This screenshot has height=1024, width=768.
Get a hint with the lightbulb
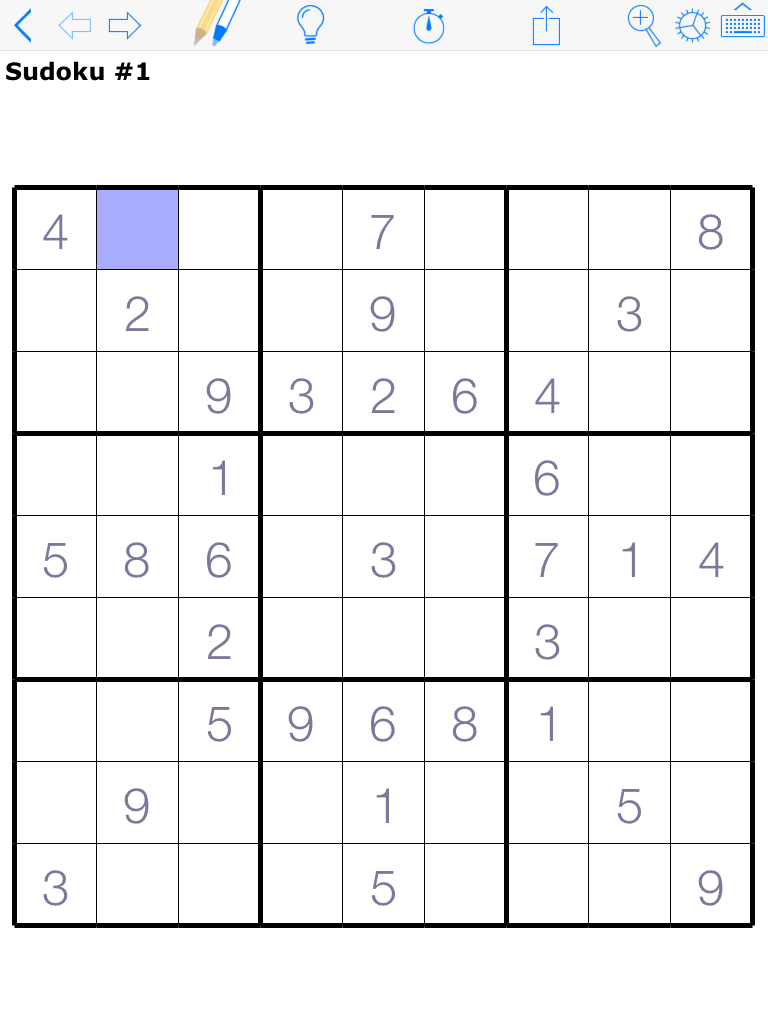point(311,25)
